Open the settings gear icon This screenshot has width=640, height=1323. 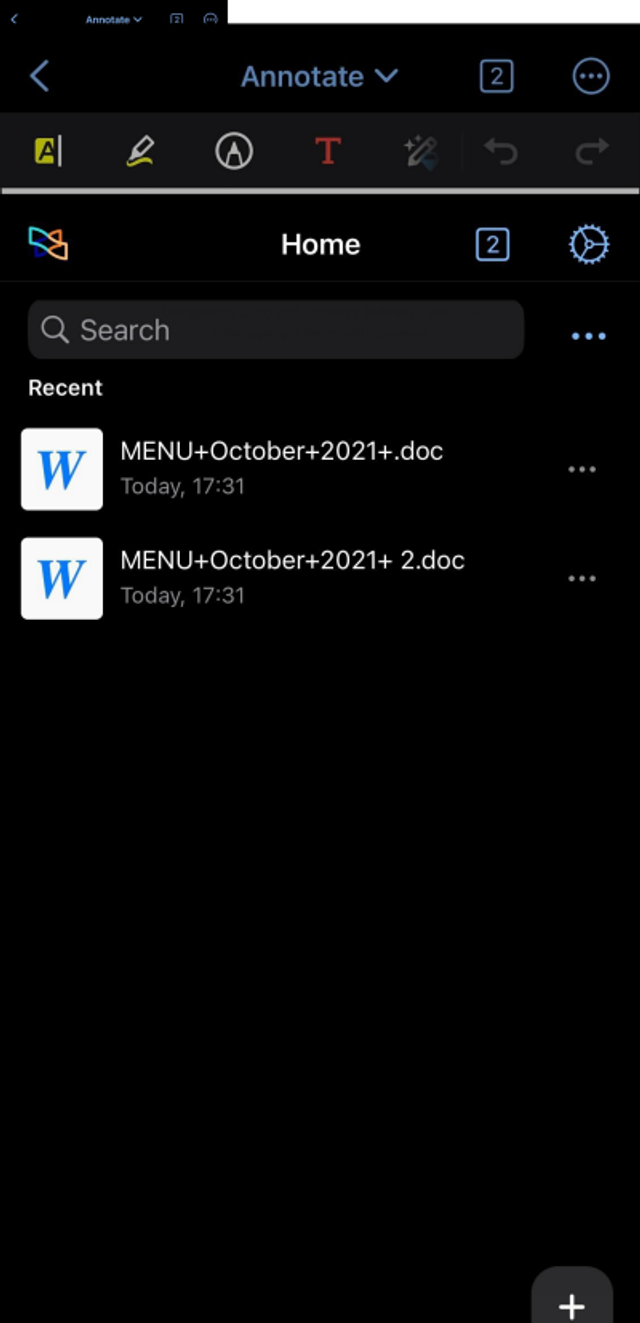point(588,244)
